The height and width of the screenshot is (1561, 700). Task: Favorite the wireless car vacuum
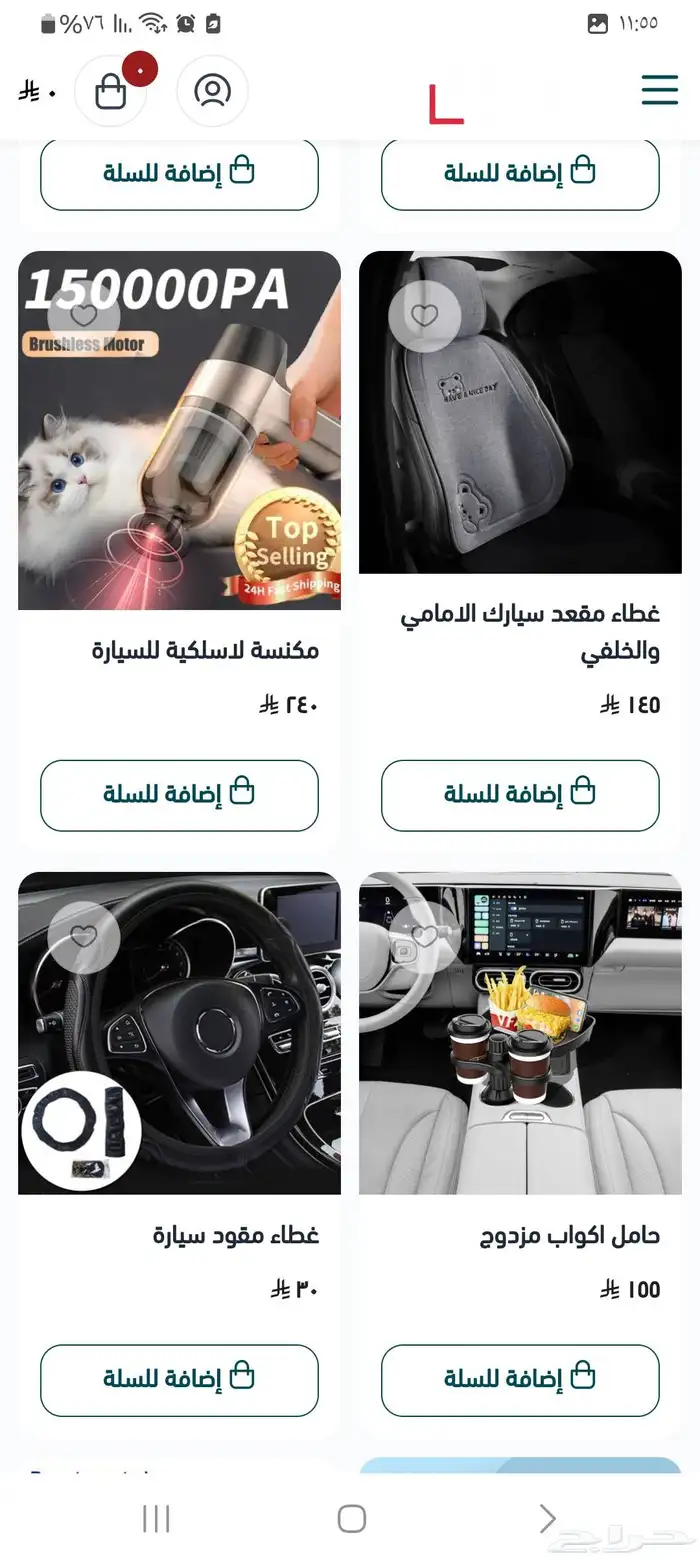point(84,316)
